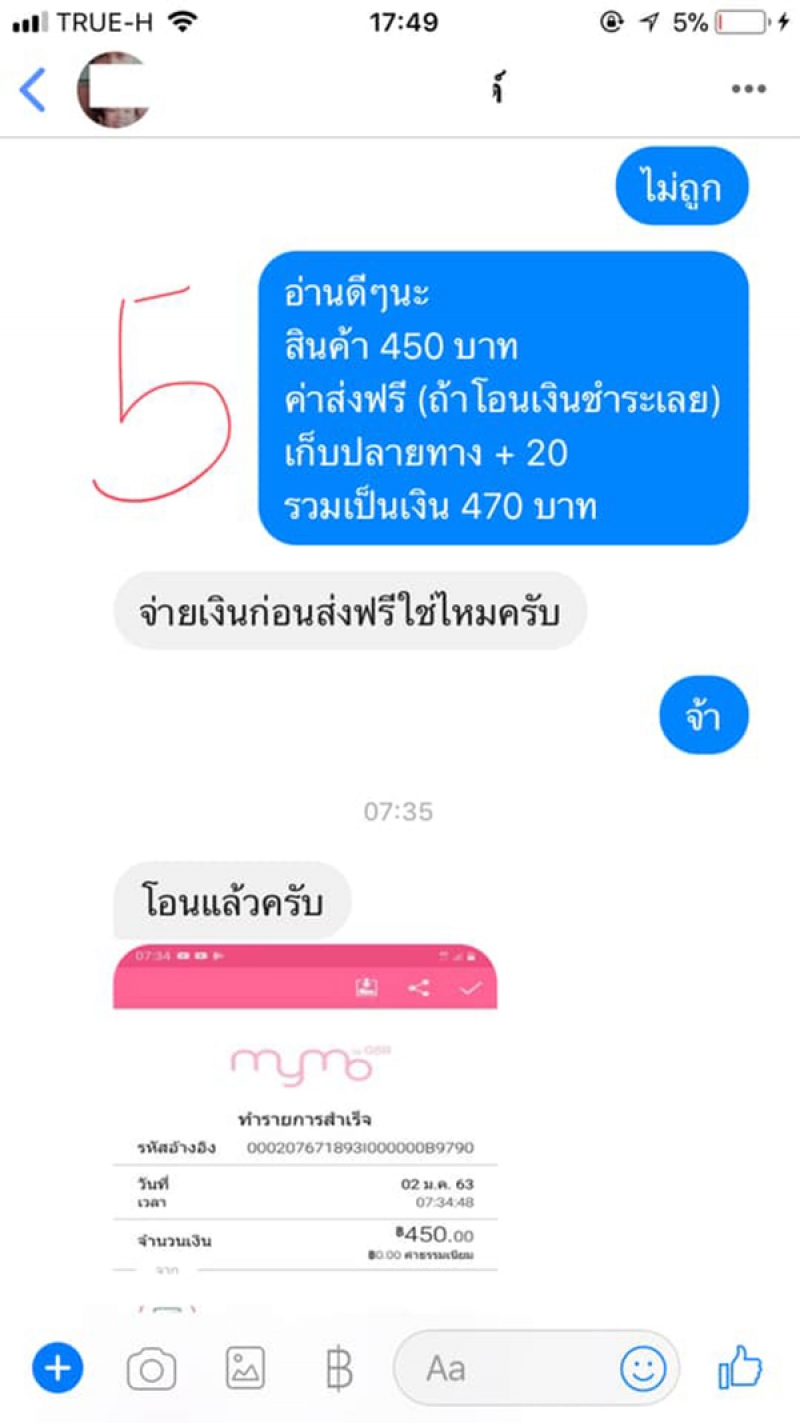This screenshot has width=800, height=1423.
Task: Open the emoji smiley picker
Action: pos(643,1368)
